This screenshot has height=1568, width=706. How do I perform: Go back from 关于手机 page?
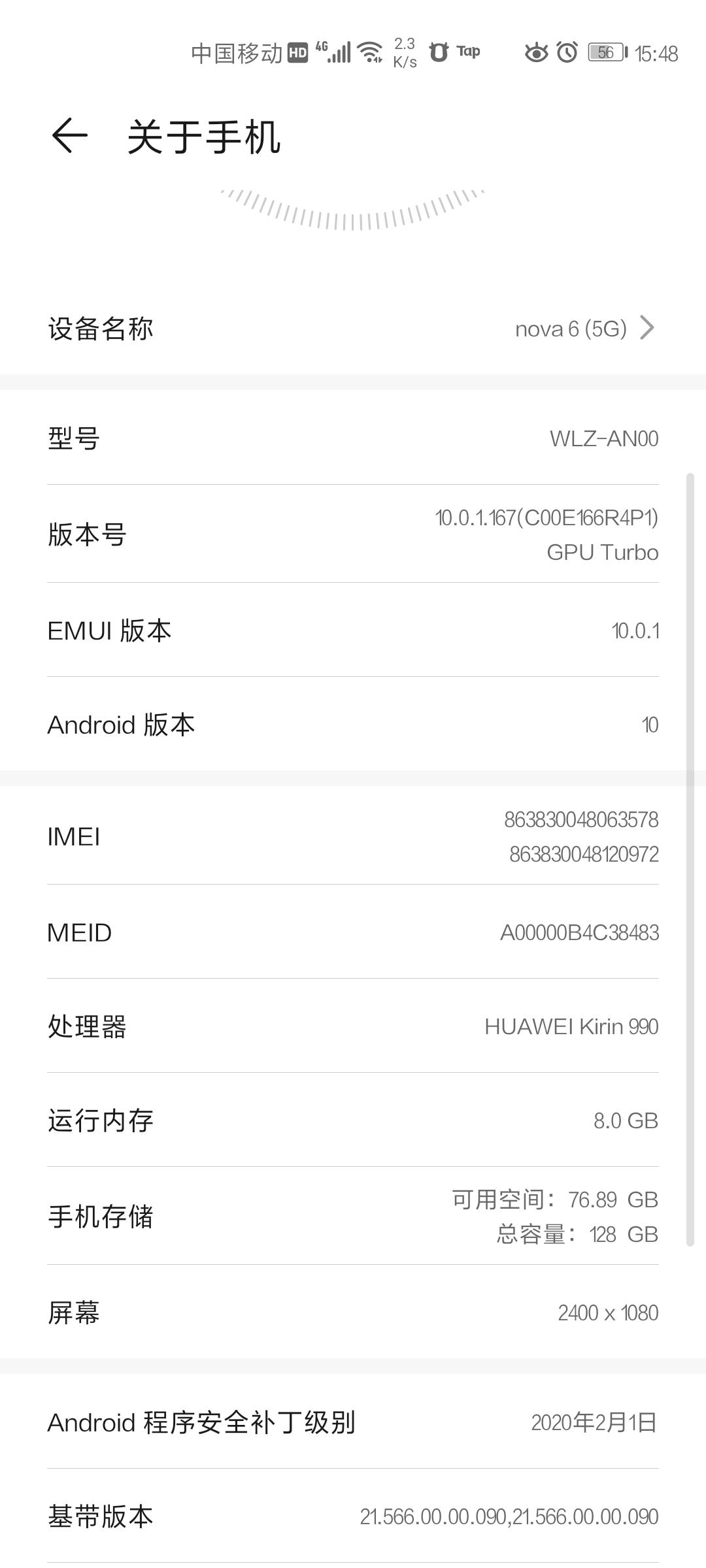[69, 136]
